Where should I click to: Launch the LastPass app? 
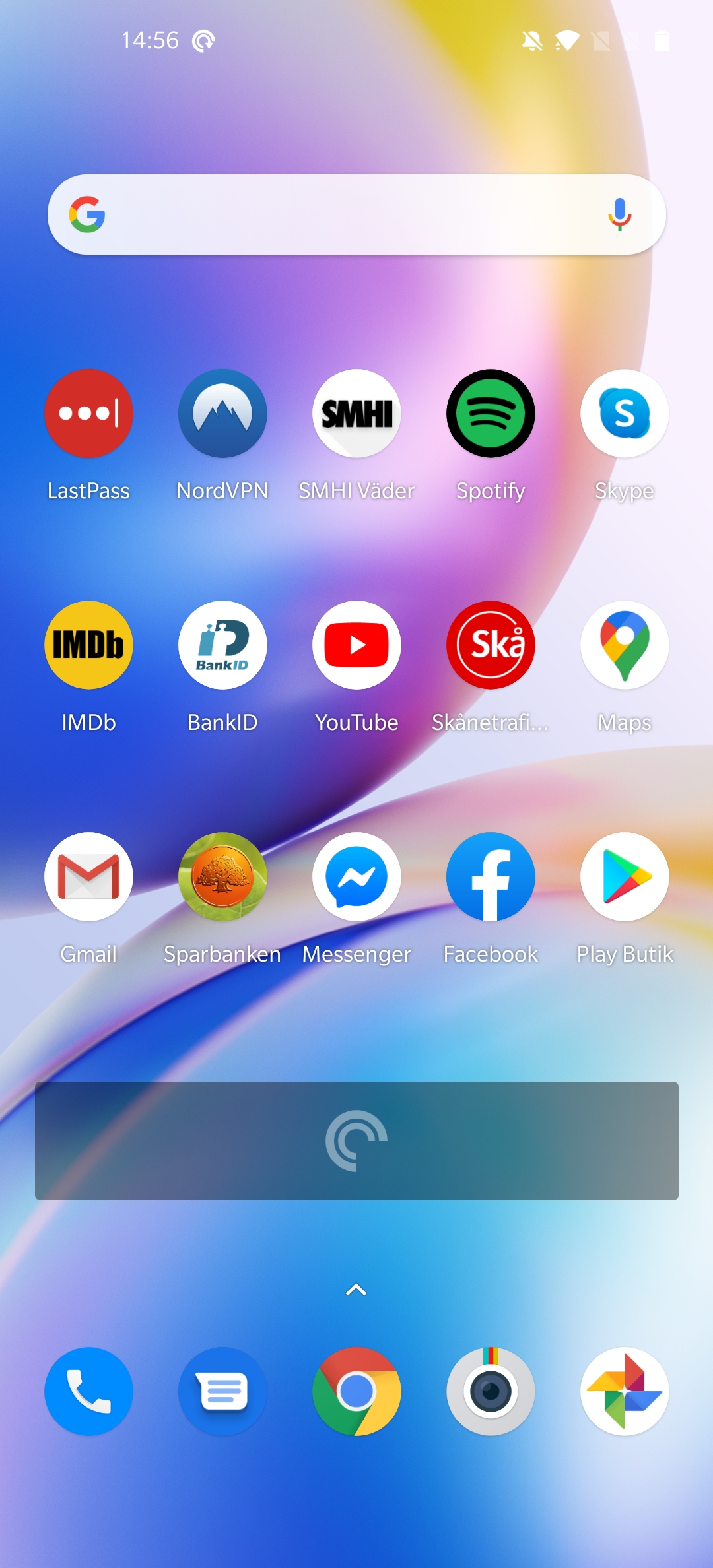[88, 414]
